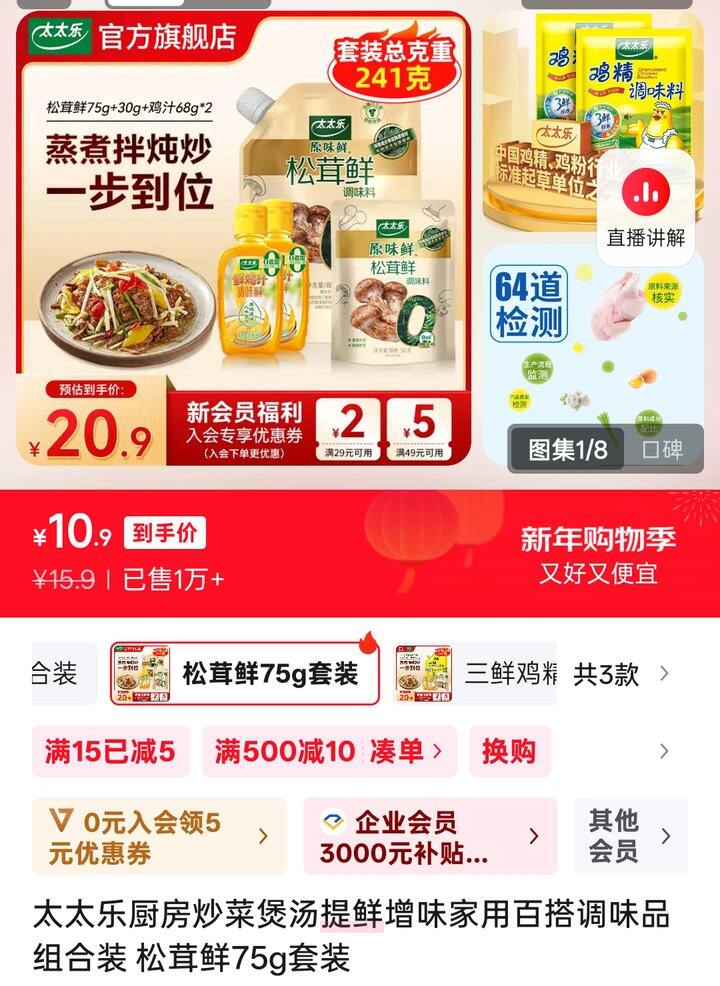Image resolution: width=720 pixels, height=986 pixels.
Task: Open the 图集 1/8 gallery indicator
Action: click(567, 449)
